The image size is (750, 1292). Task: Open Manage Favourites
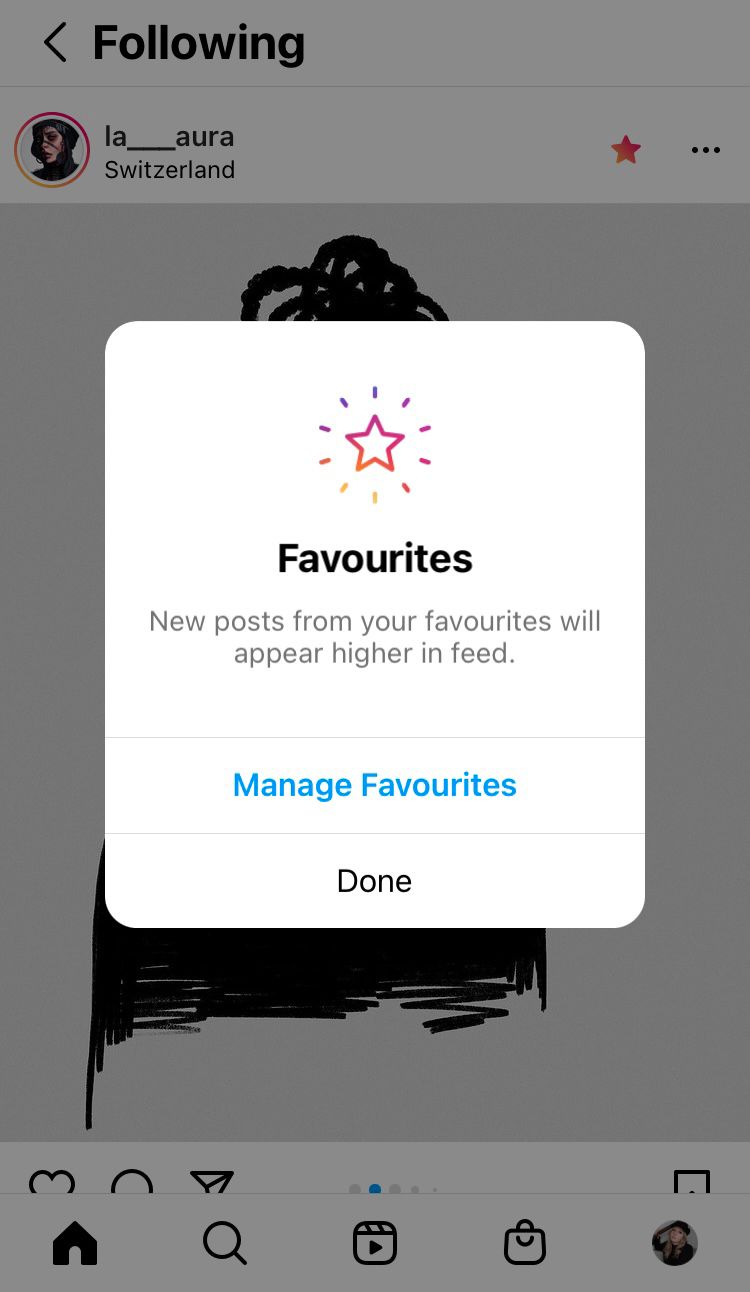point(375,785)
